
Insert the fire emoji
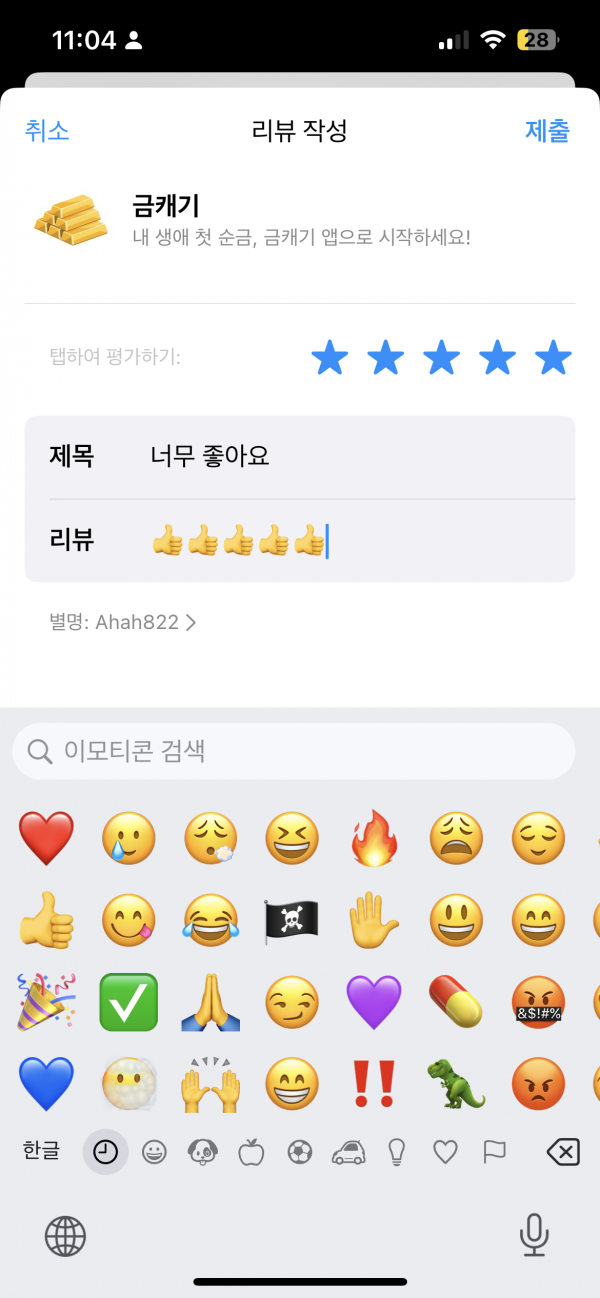(x=373, y=838)
